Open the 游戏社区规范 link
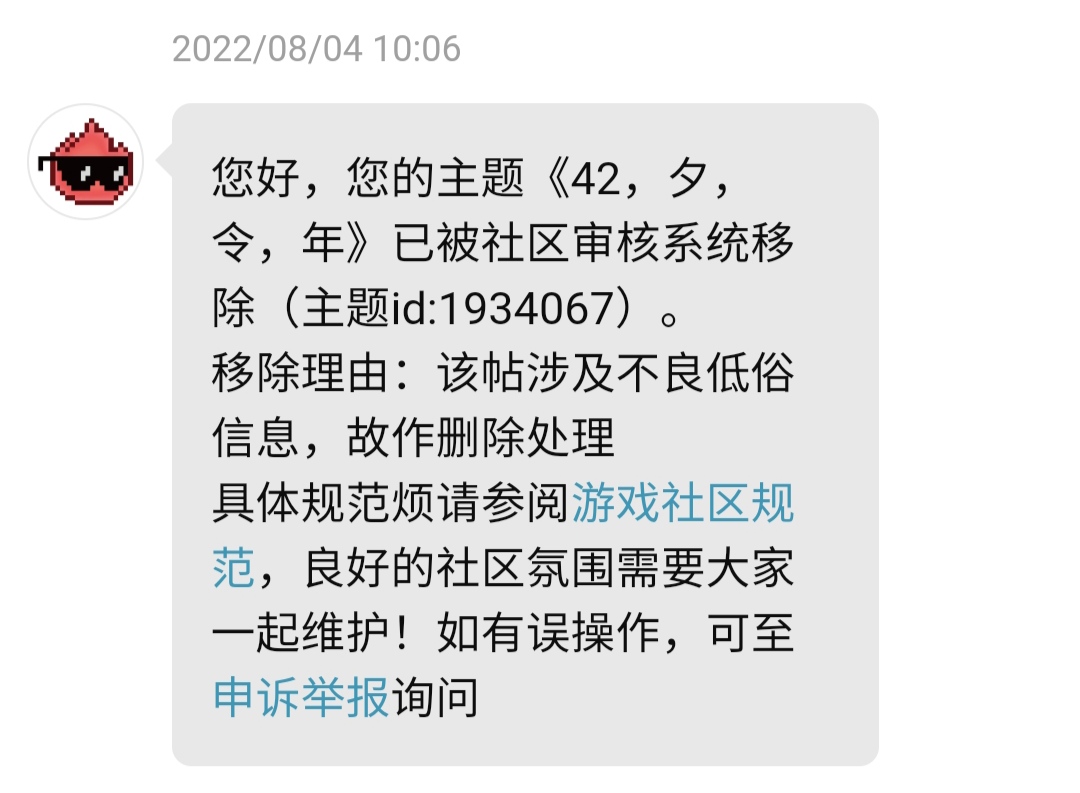The image size is (1080, 793). [682, 506]
